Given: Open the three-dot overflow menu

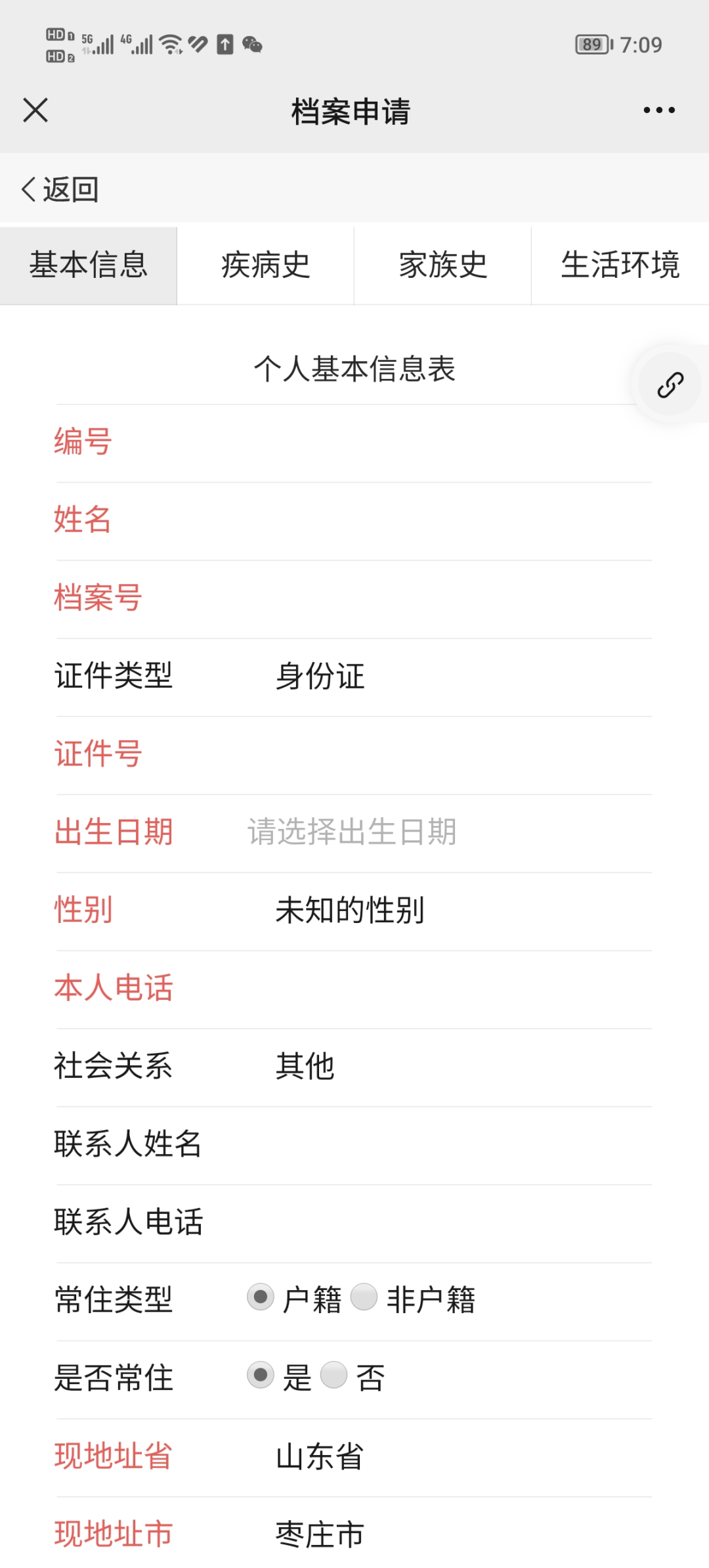Looking at the screenshot, I should tap(659, 110).
